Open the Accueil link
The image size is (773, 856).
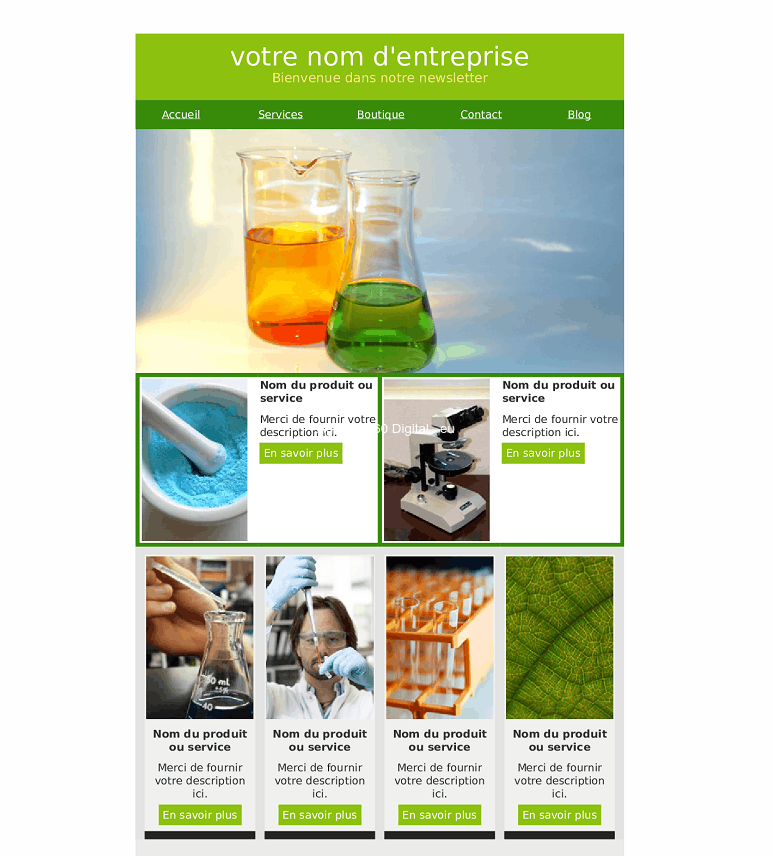(x=181, y=115)
